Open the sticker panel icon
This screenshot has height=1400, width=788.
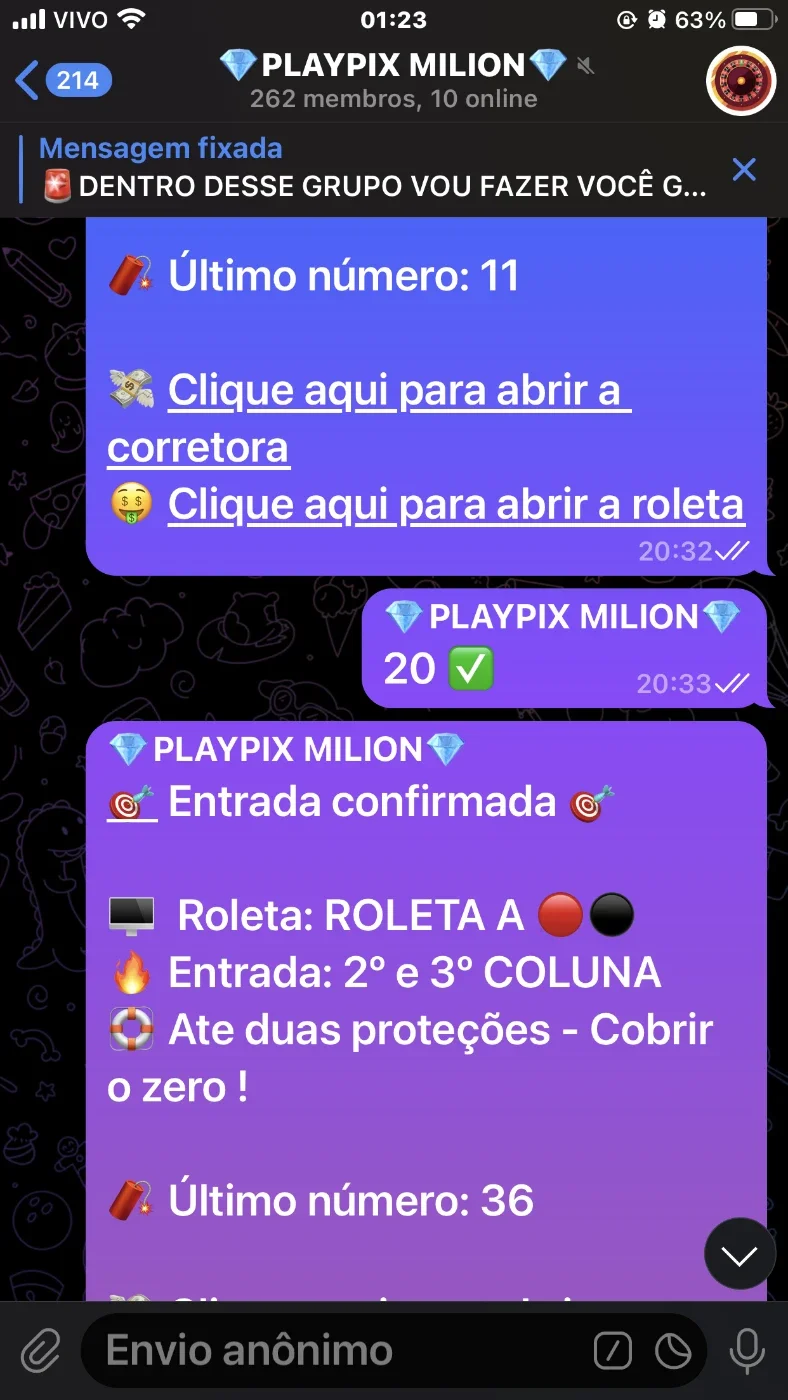[x=673, y=1351]
